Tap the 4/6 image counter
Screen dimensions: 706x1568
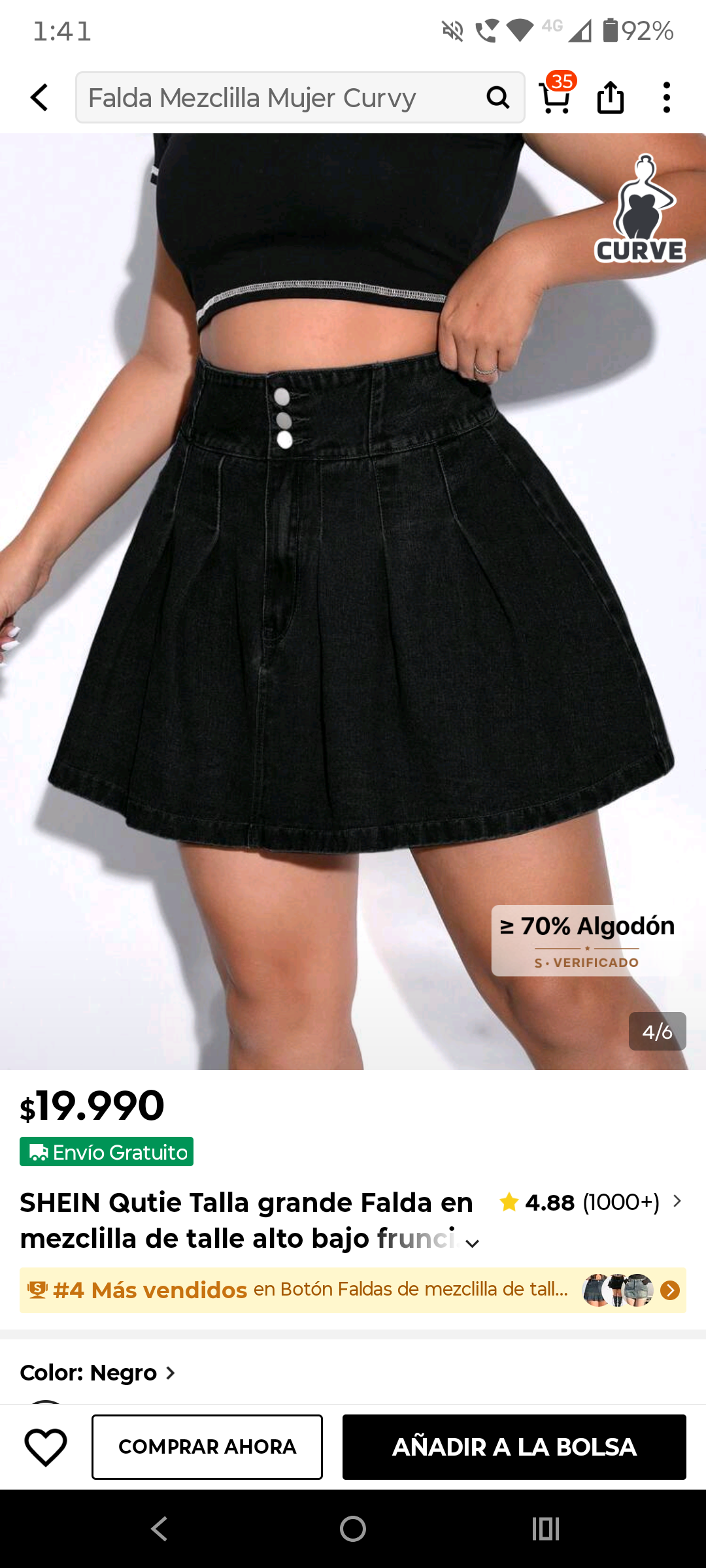tap(658, 1031)
